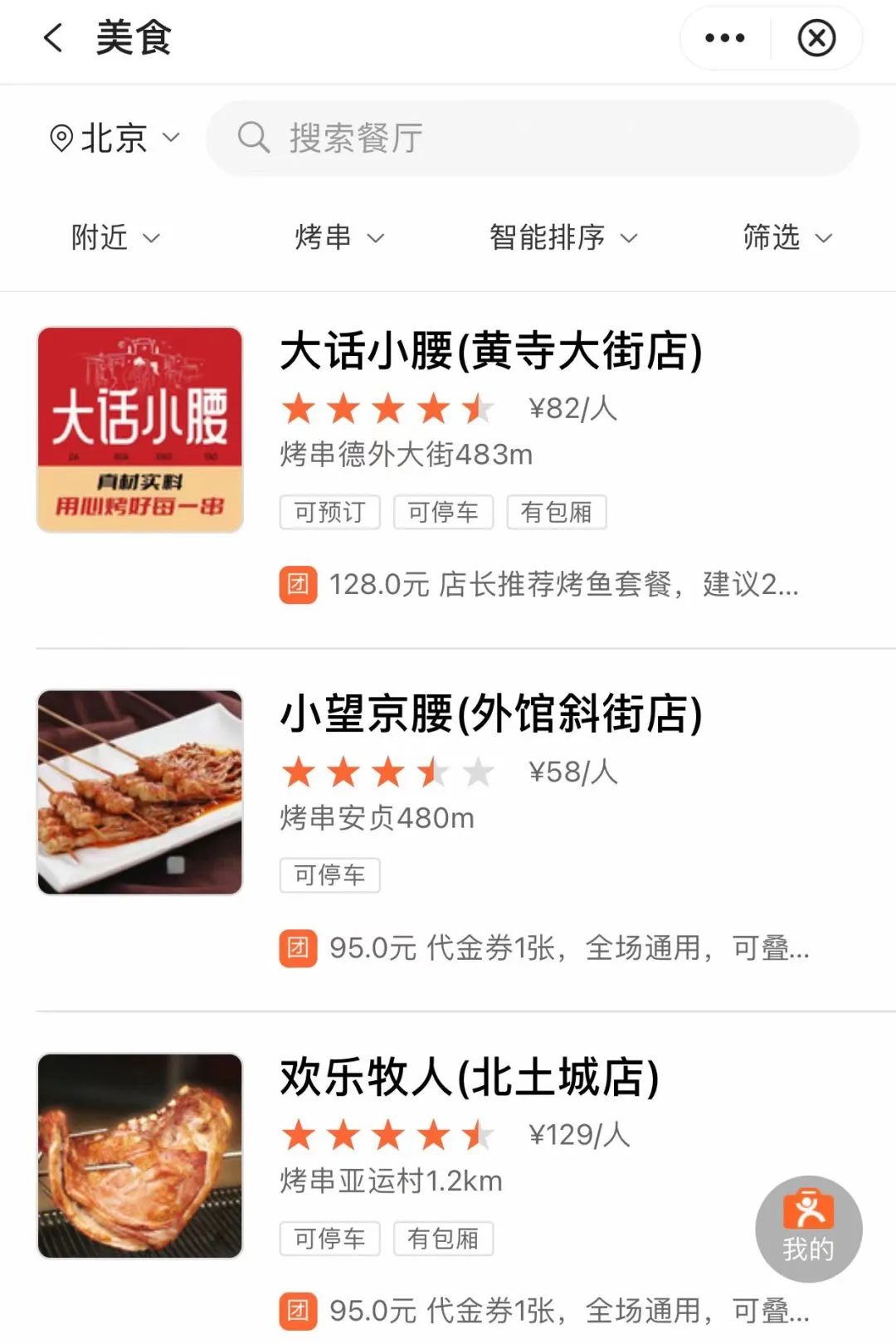Tap the skewers photo of 小望京腰

139,790
